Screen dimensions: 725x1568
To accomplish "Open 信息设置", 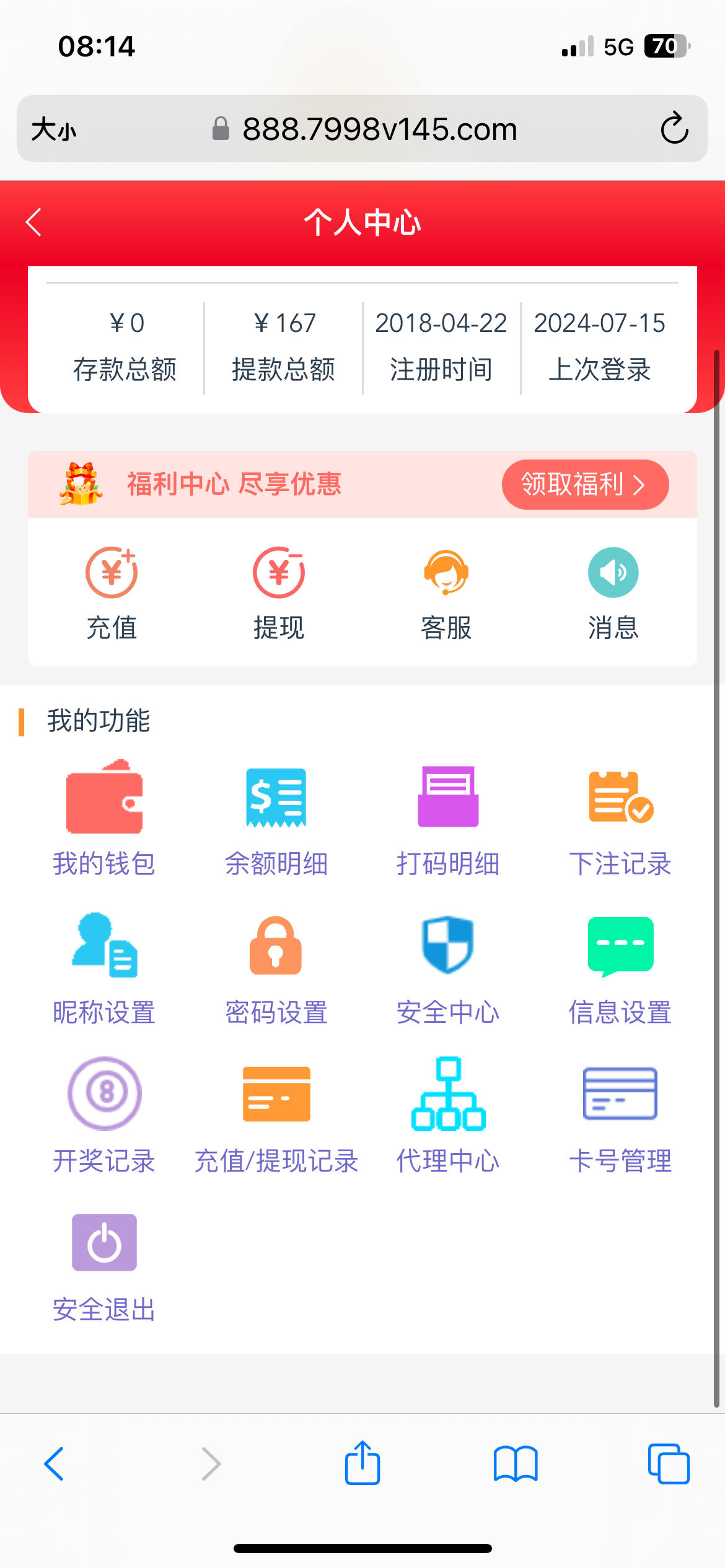I will coord(620,966).
